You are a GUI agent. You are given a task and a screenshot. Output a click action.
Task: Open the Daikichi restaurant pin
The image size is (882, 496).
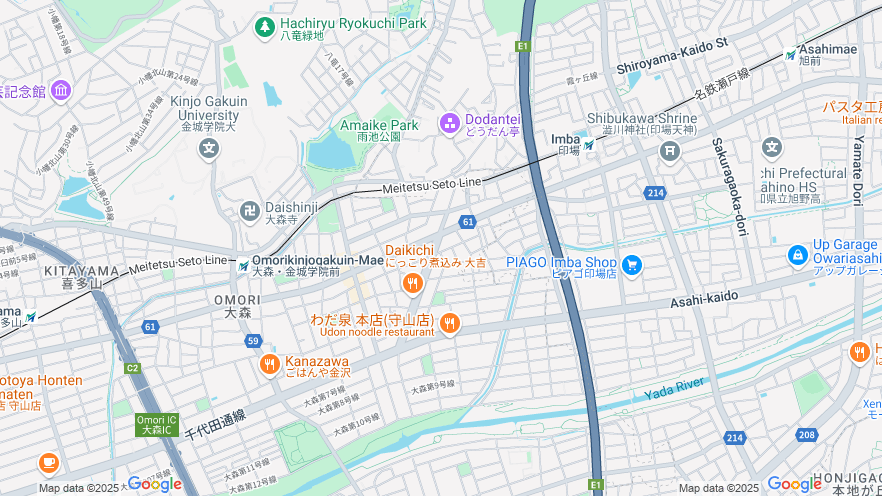coord(412,285)
